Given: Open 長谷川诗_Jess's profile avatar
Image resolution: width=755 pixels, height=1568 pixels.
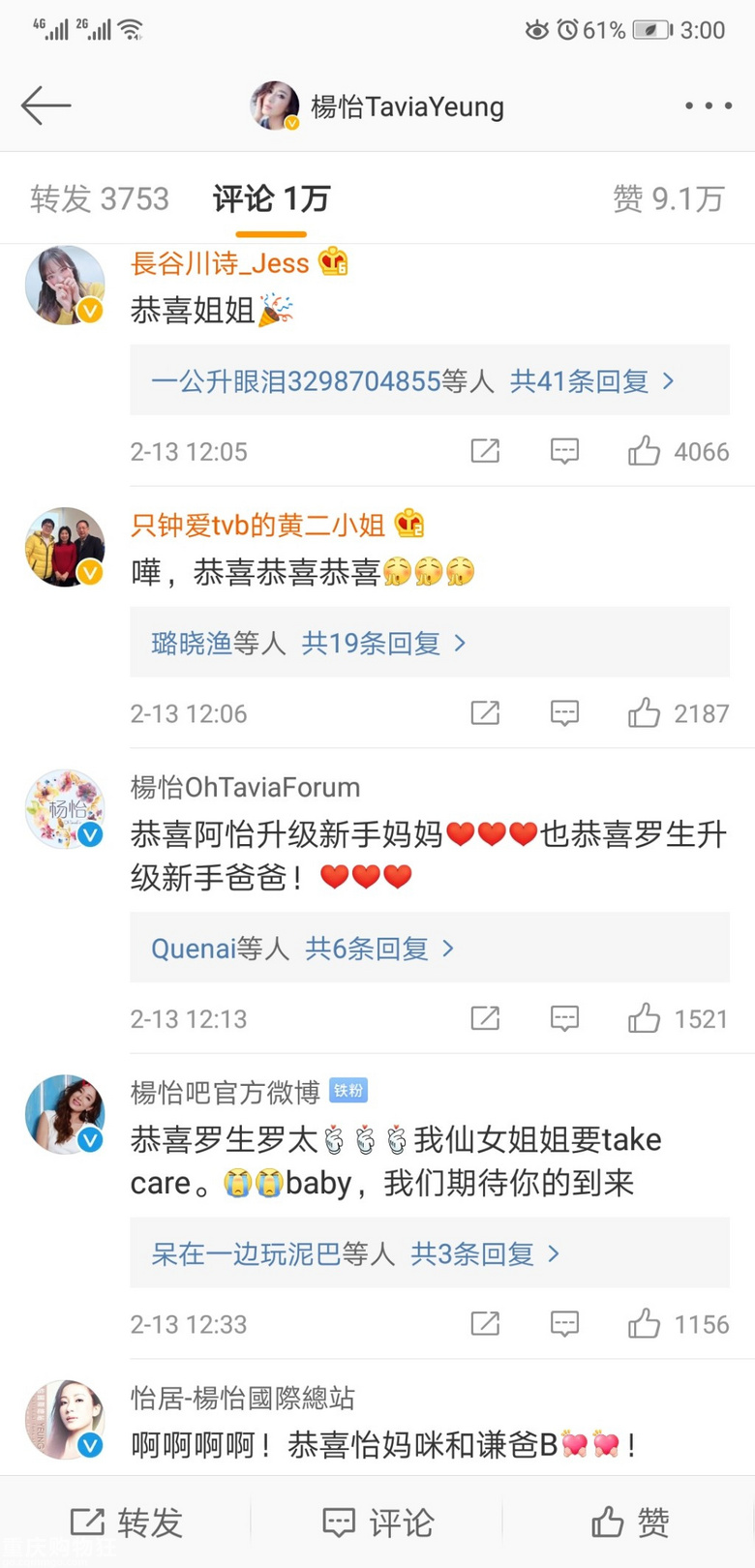Looking at the screenshot, I should (65, 286).
